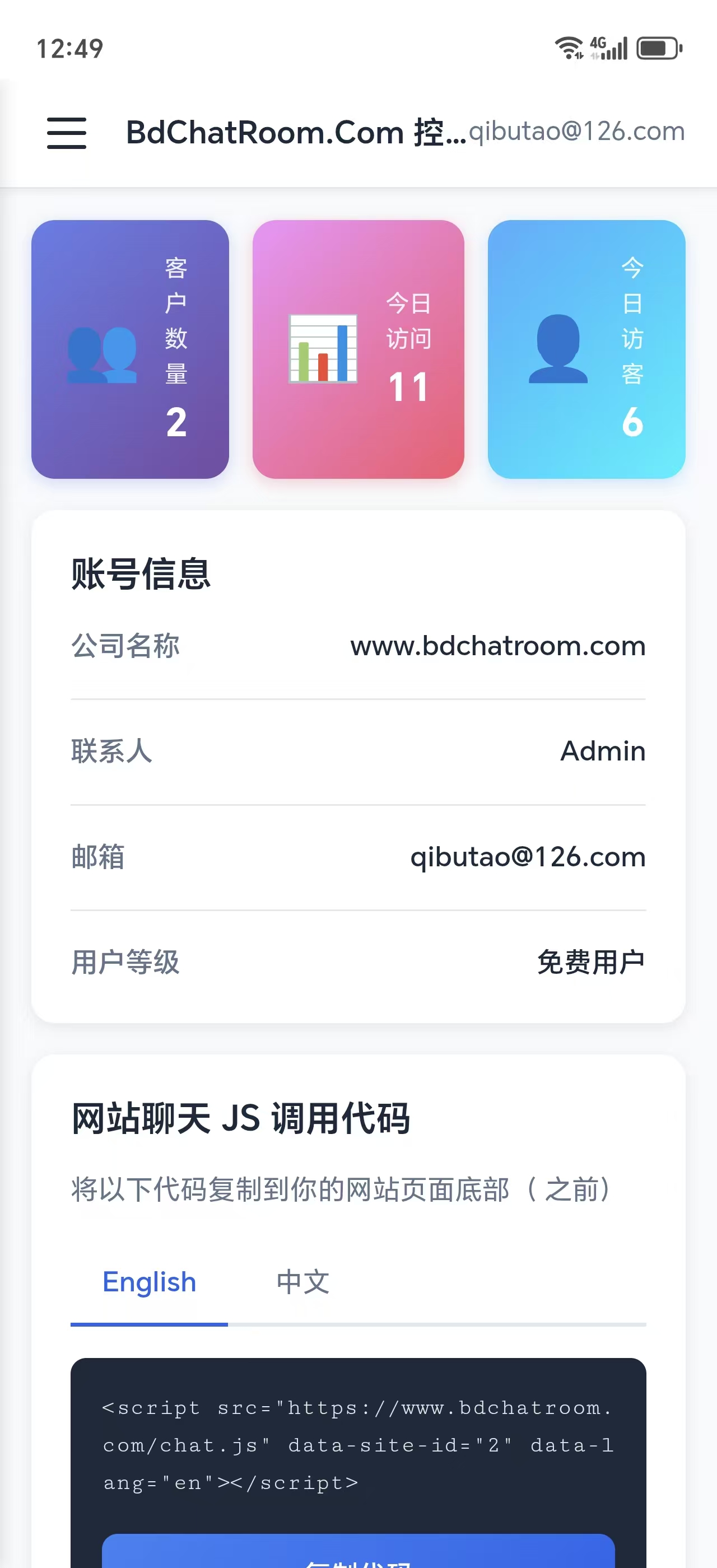
Task: Select the English code tab
Action: [x=149, y=1282]
